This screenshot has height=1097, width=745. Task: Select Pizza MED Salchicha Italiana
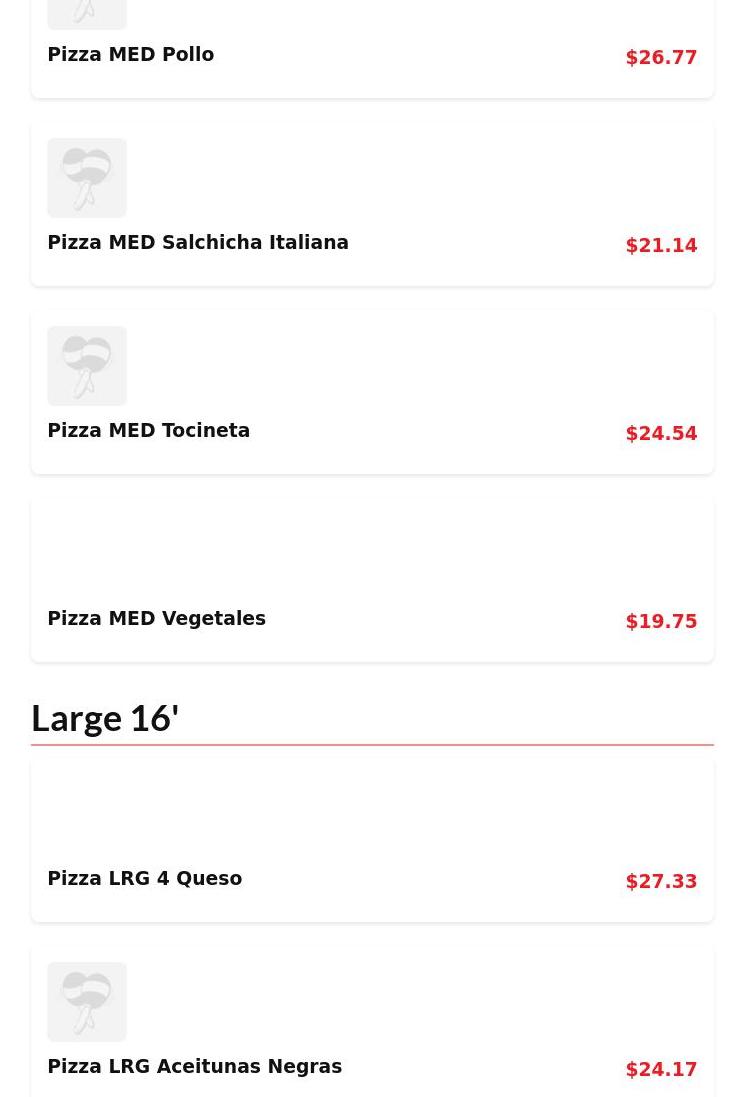[x=198, y=243]
